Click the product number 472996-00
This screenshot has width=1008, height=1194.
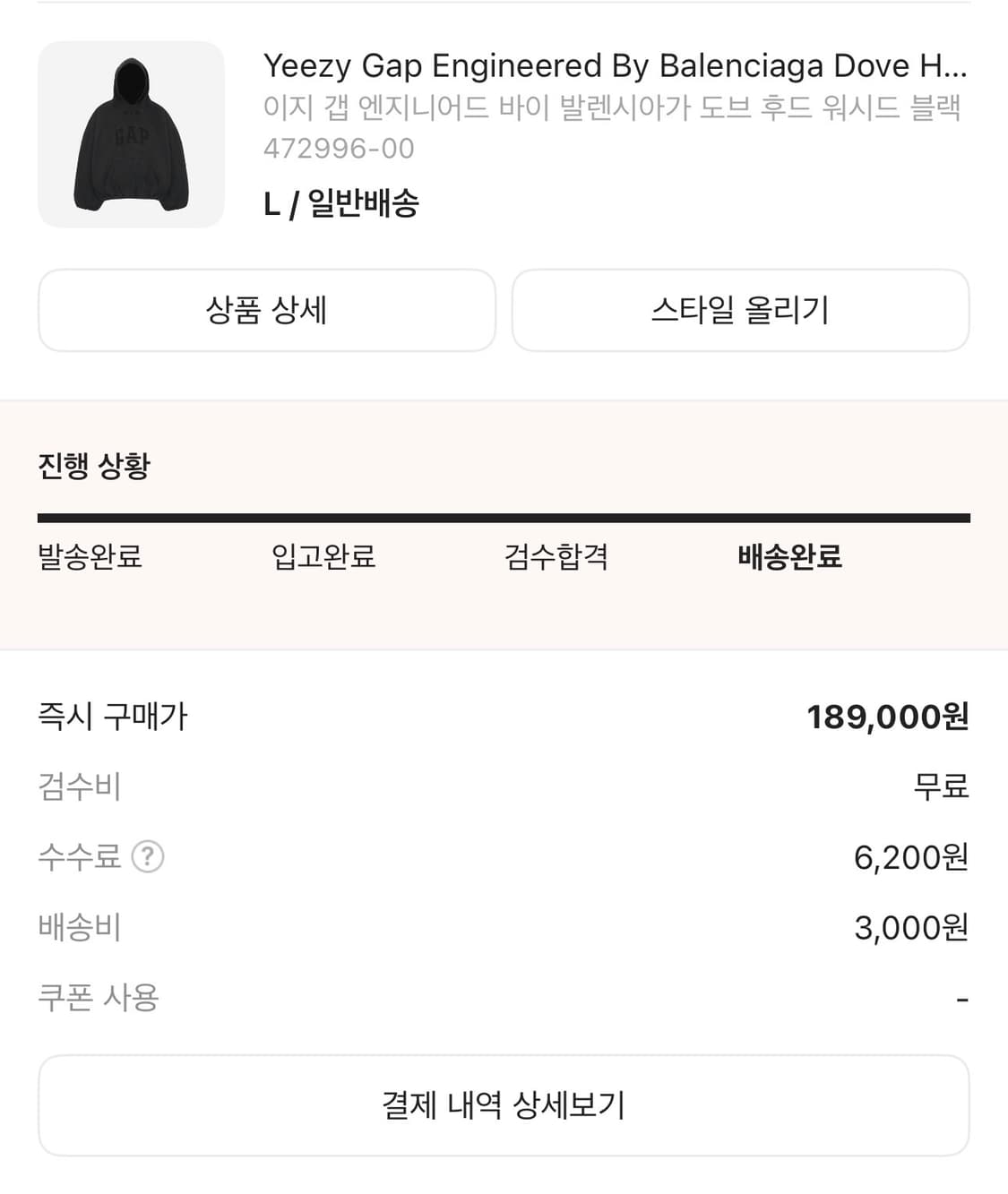pyautogui.click(x=338, y=148)
